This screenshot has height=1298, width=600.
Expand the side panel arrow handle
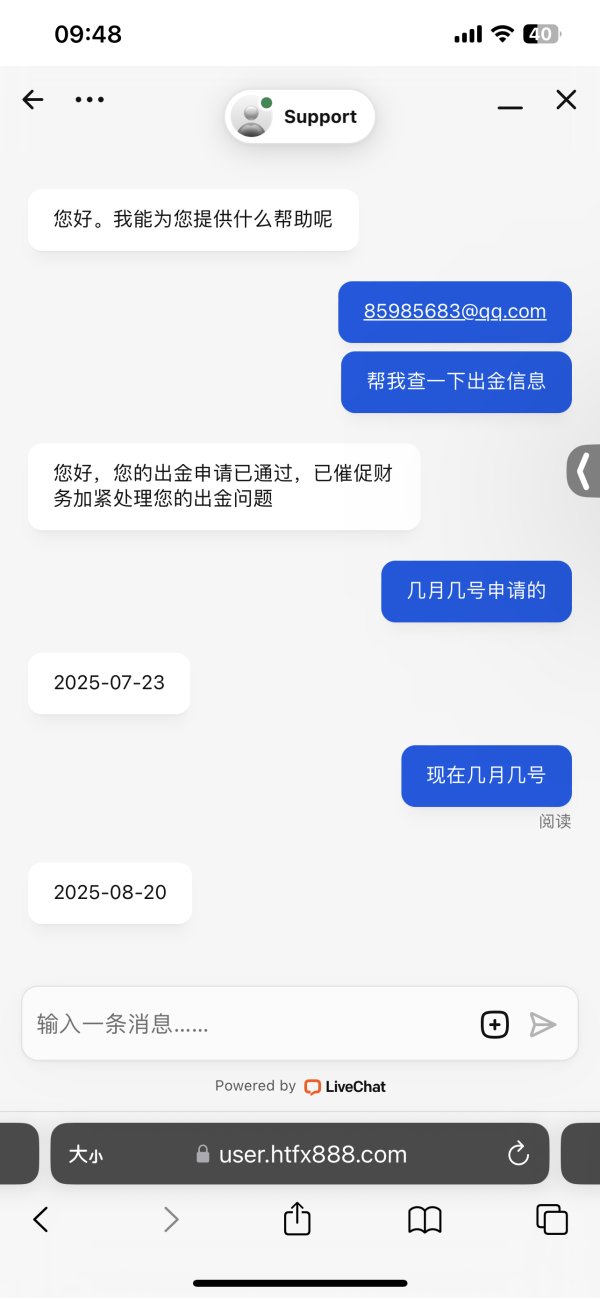coord(584,470)
